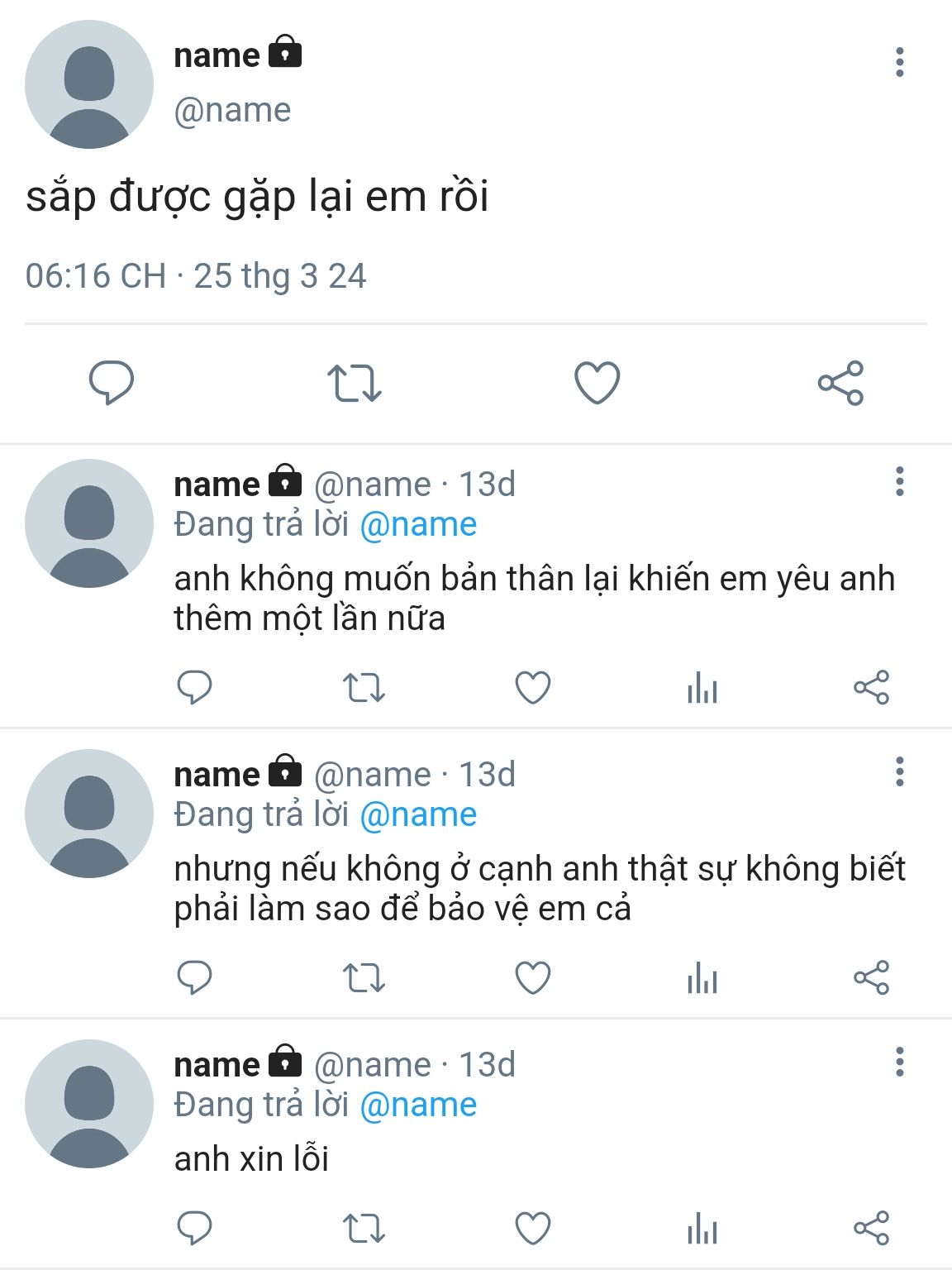
Task: Open overflow menu on "nhưng nếu không" reply
Action: 899,771
